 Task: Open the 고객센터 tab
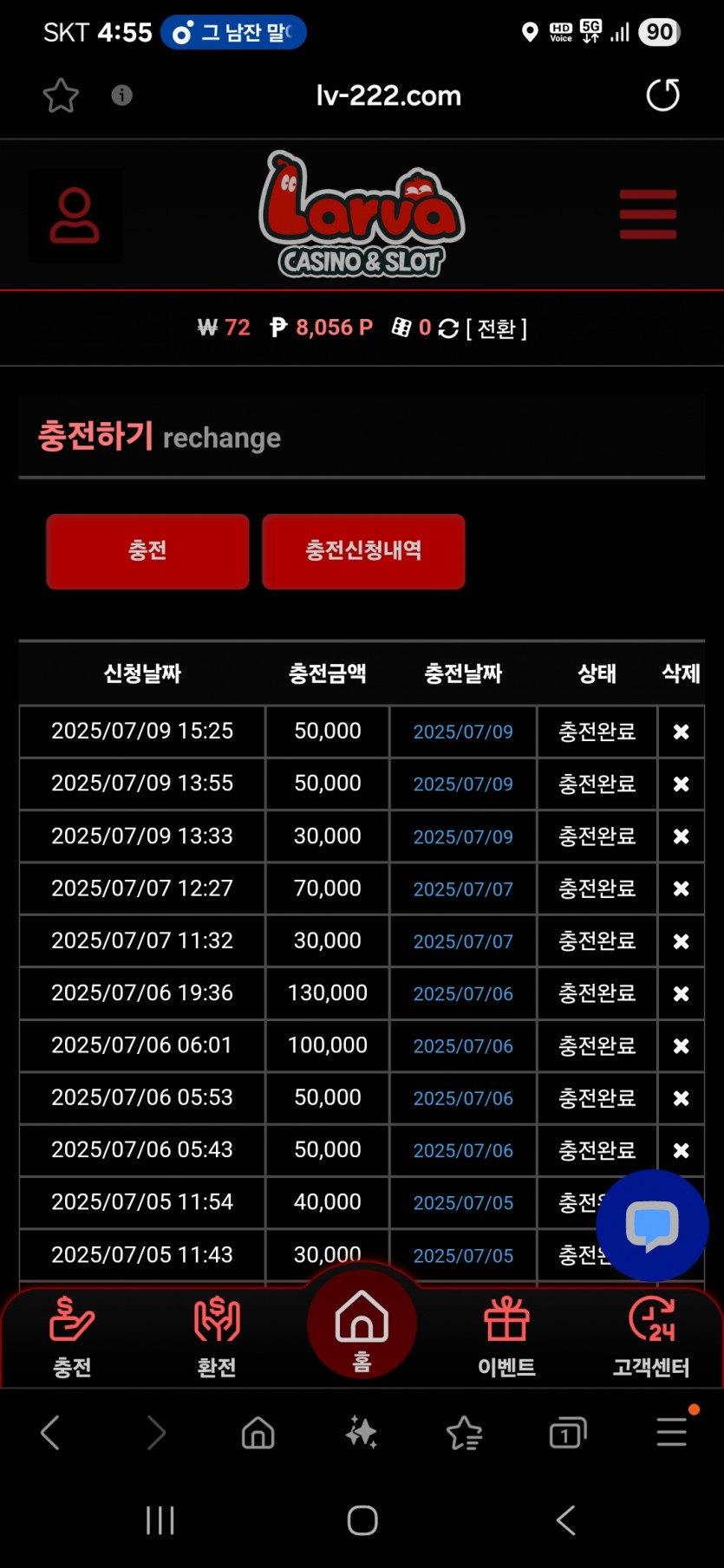pyautogui.click(x=651, y=1336)
